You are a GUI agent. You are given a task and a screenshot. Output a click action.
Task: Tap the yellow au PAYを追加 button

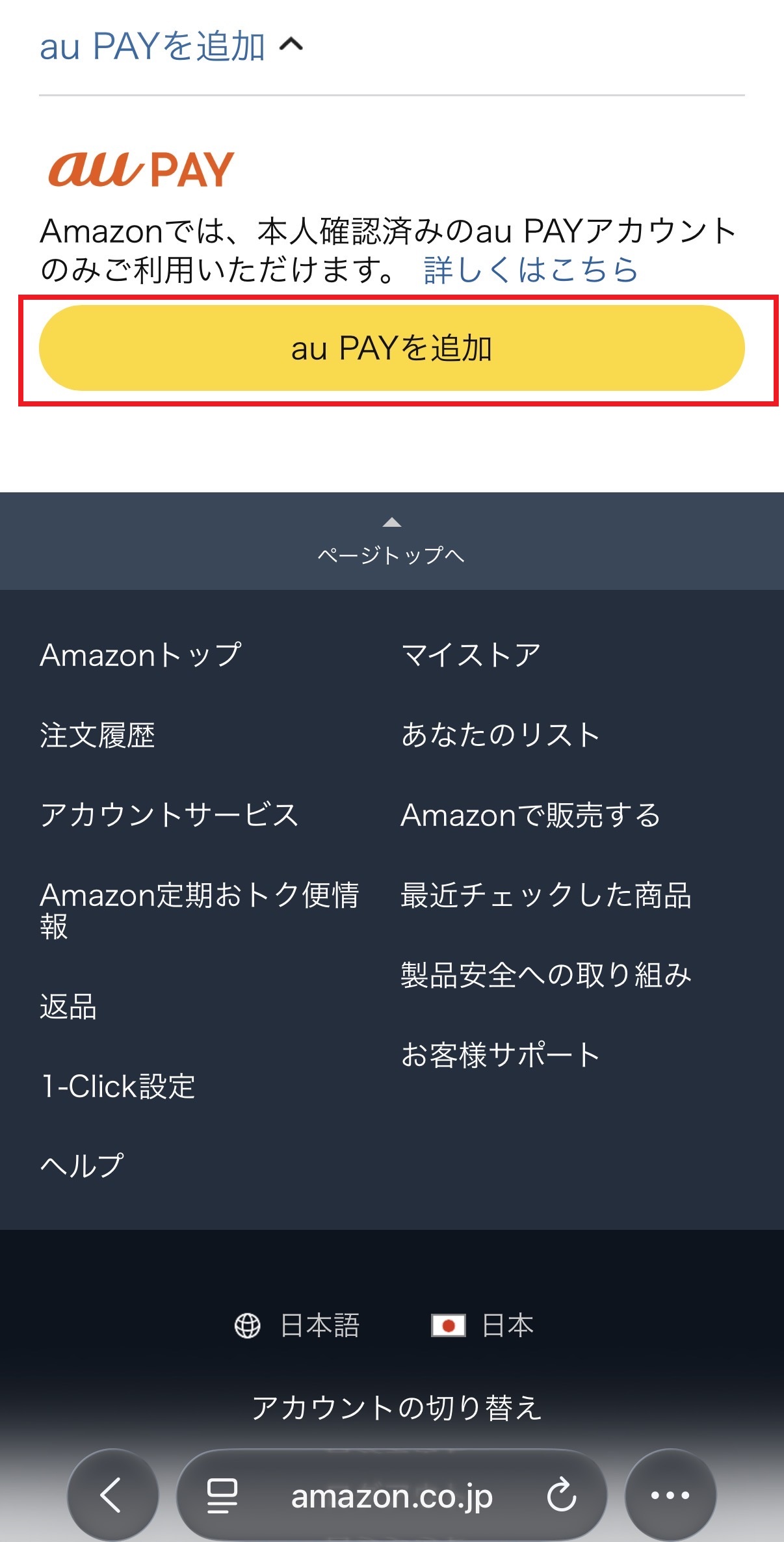[x=391, y=348]
